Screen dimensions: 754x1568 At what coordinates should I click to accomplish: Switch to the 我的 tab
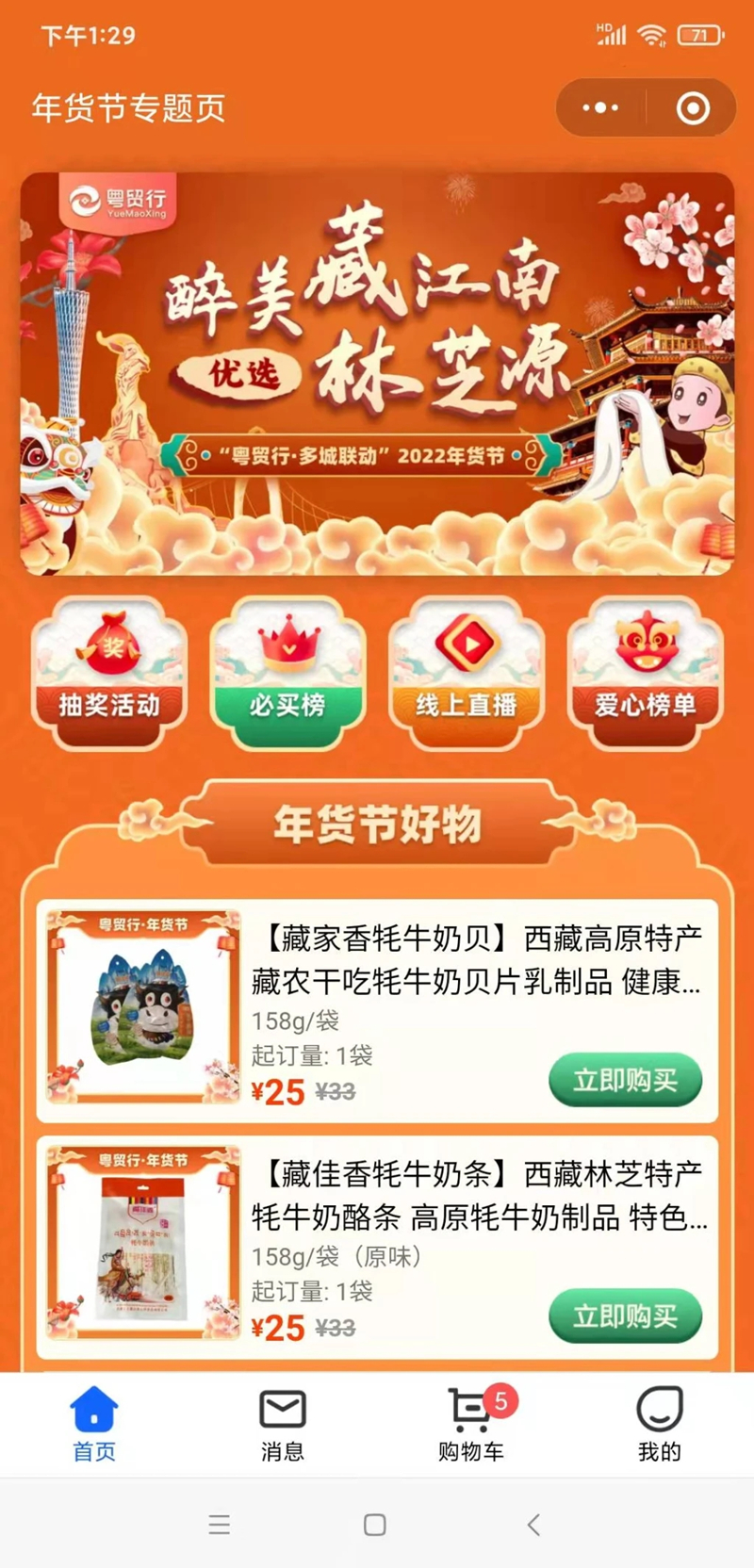coord(659,1423)
